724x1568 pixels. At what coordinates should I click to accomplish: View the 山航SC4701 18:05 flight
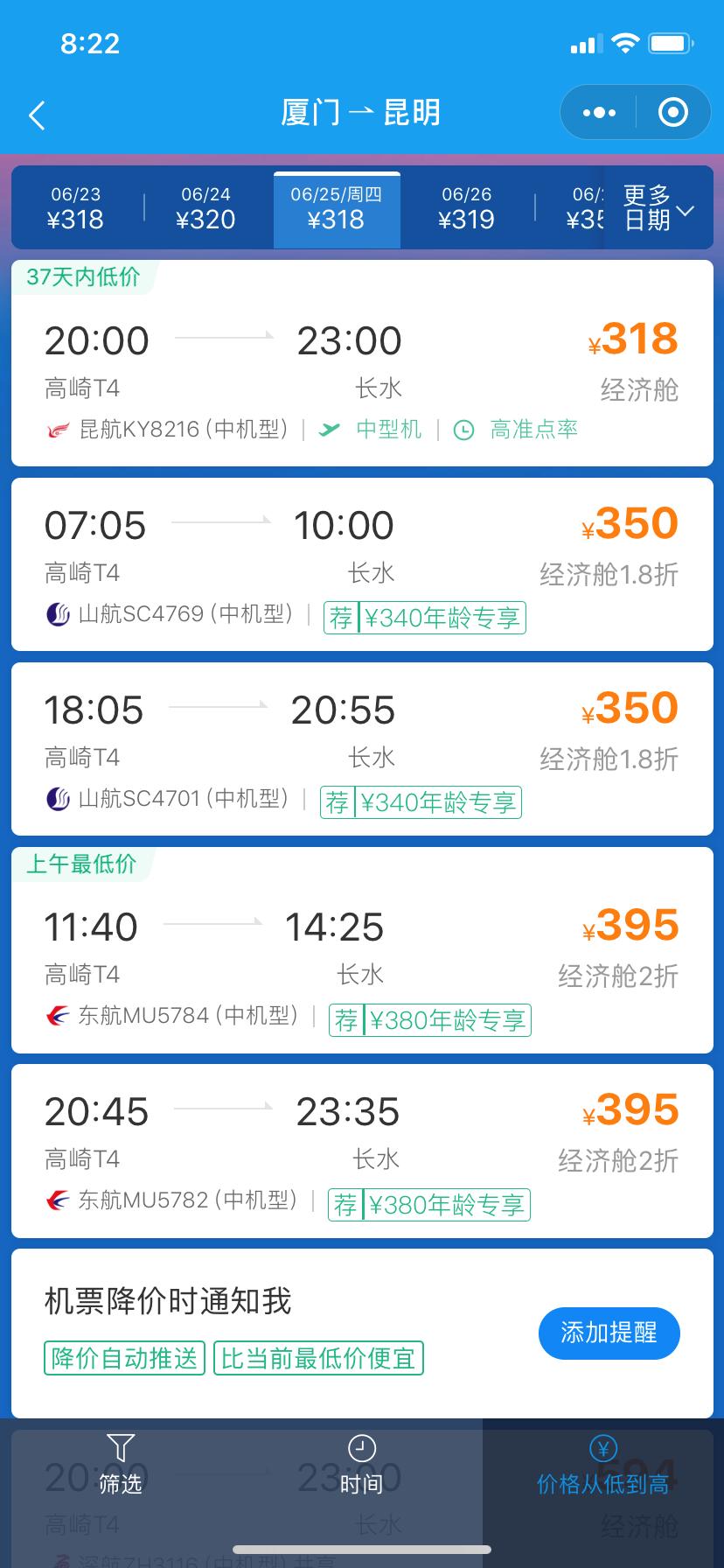click(362, 749)
